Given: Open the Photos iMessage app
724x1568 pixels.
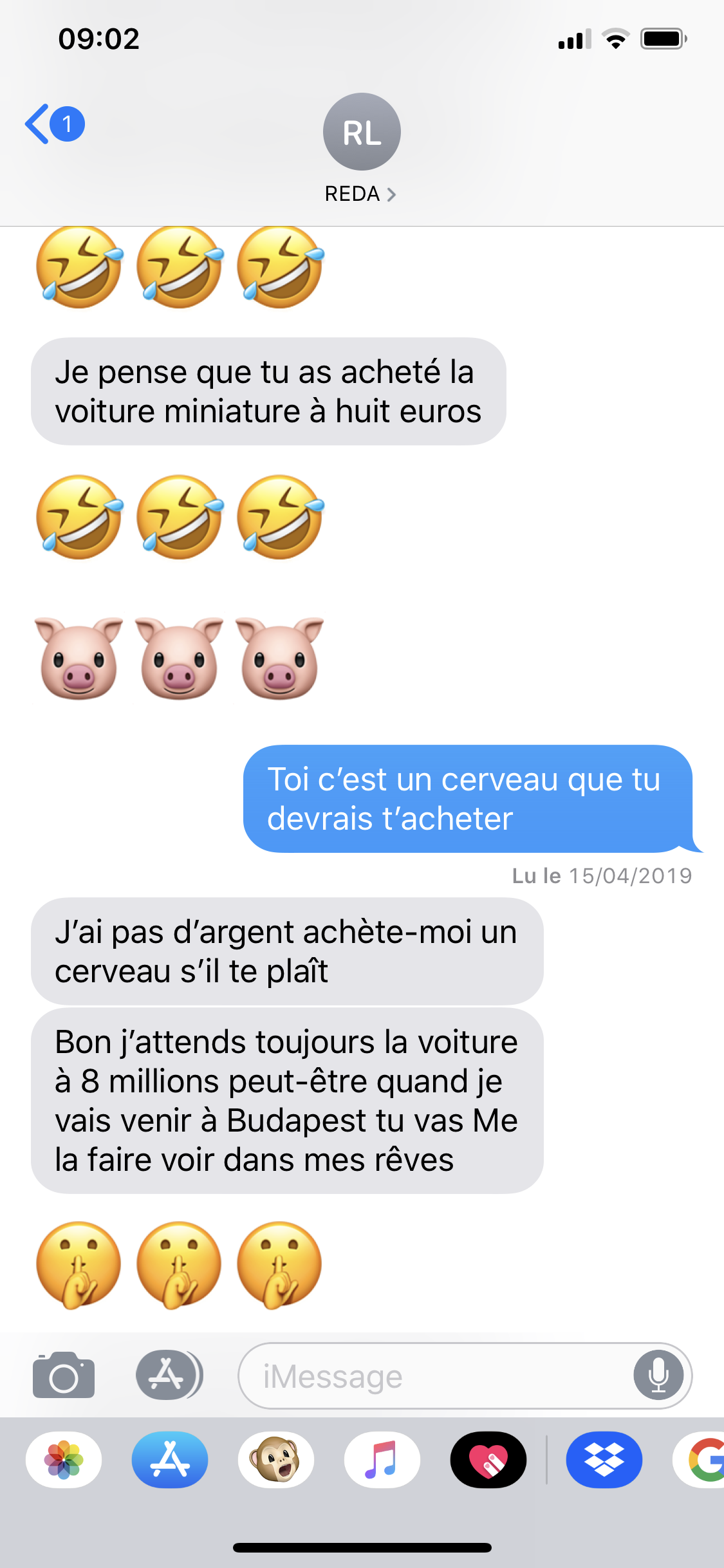Looking at the screenshot, I should click(64, 1460).
